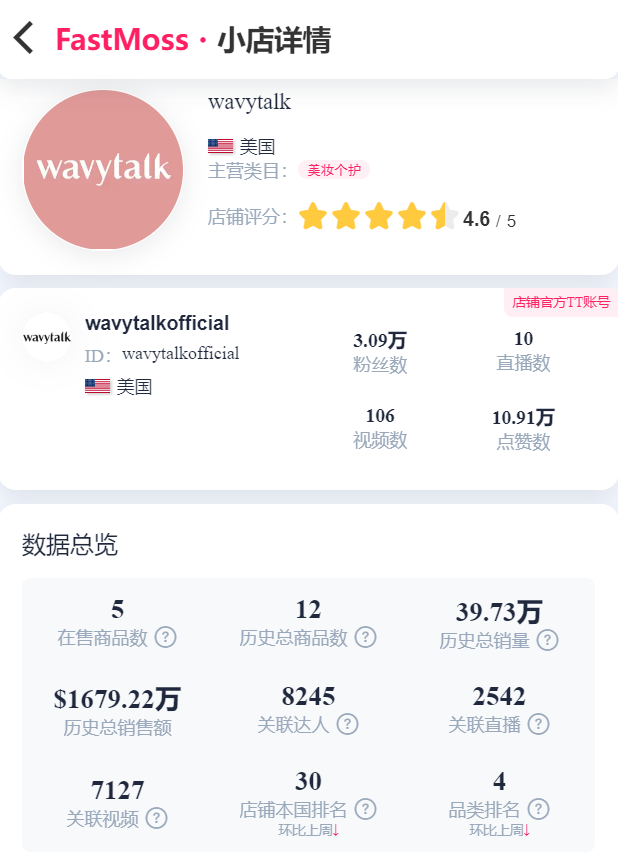The image size is (618, 855).
Task: Show help for 关联视频
Action: coord(156,818)
